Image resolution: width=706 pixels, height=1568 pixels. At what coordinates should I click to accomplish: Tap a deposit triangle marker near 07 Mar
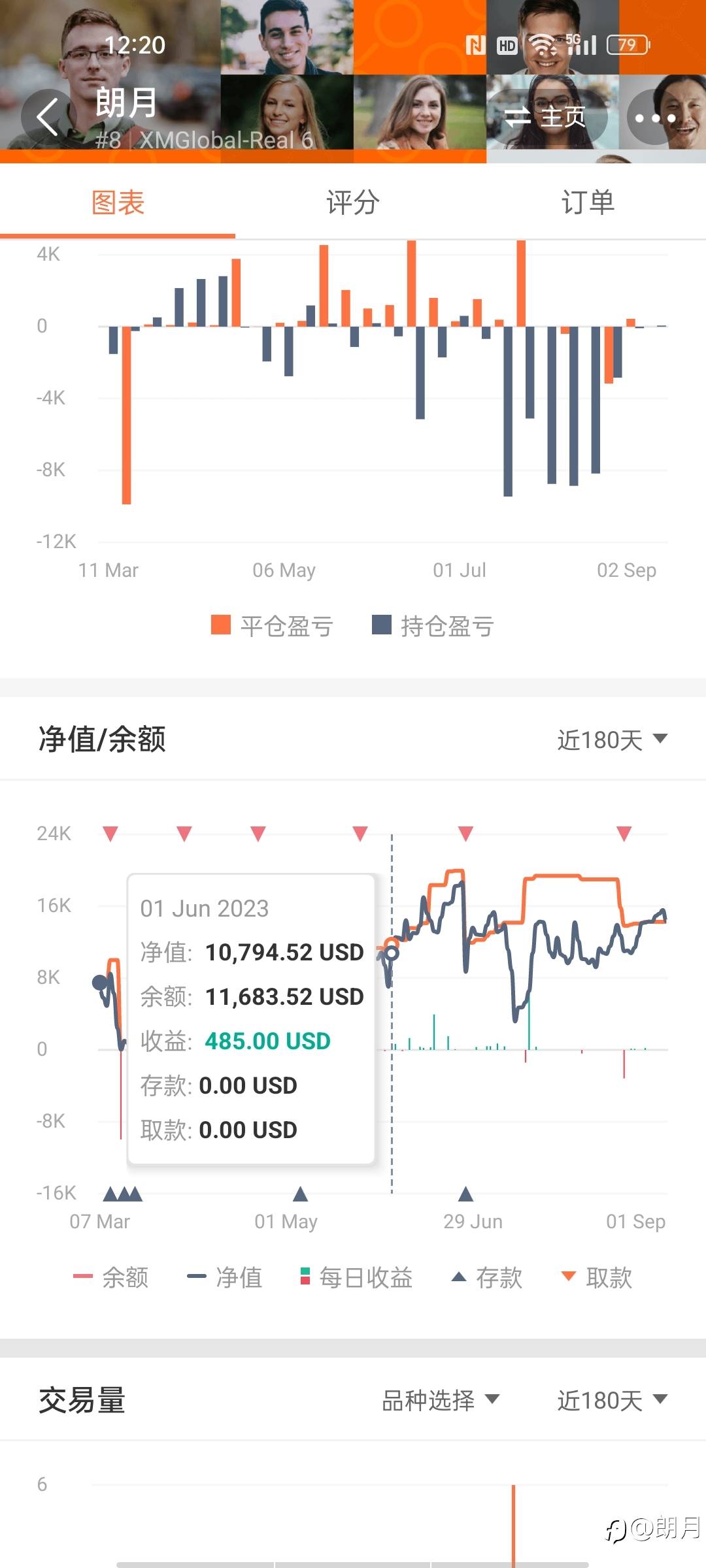coord(121,1194)
